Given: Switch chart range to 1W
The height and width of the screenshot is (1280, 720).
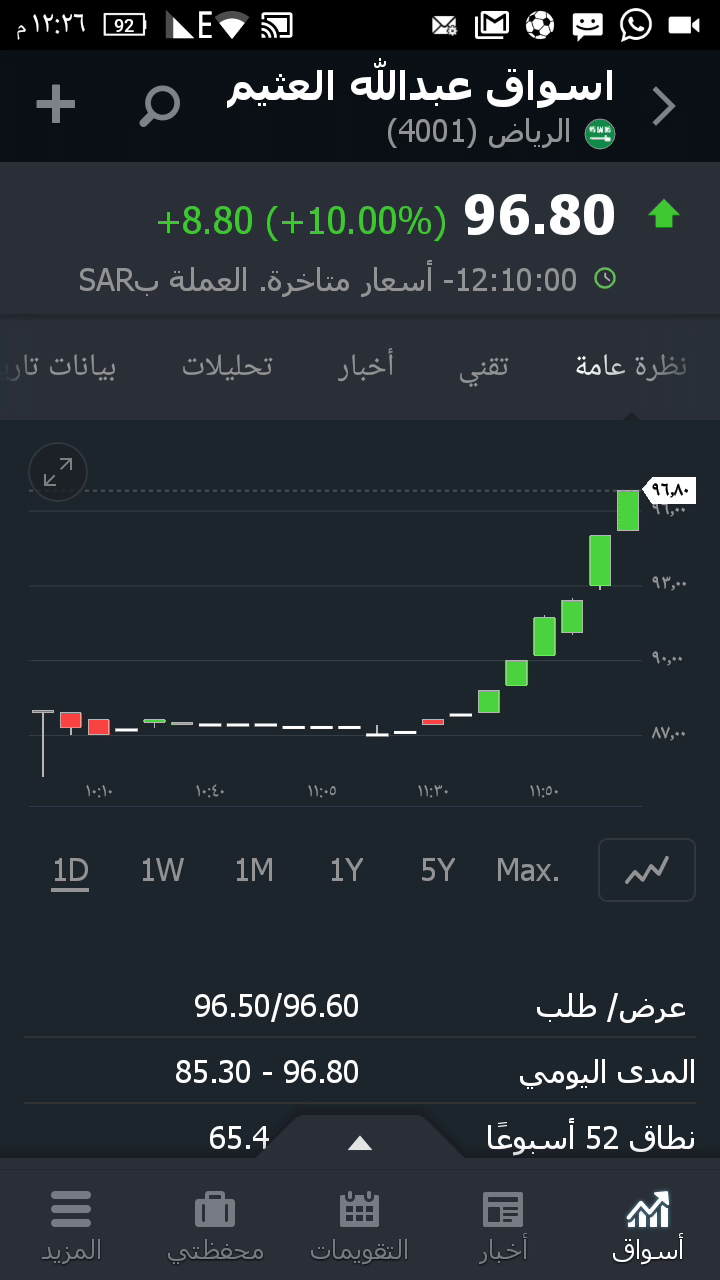Looking at the screenshot, I should 162,871.
